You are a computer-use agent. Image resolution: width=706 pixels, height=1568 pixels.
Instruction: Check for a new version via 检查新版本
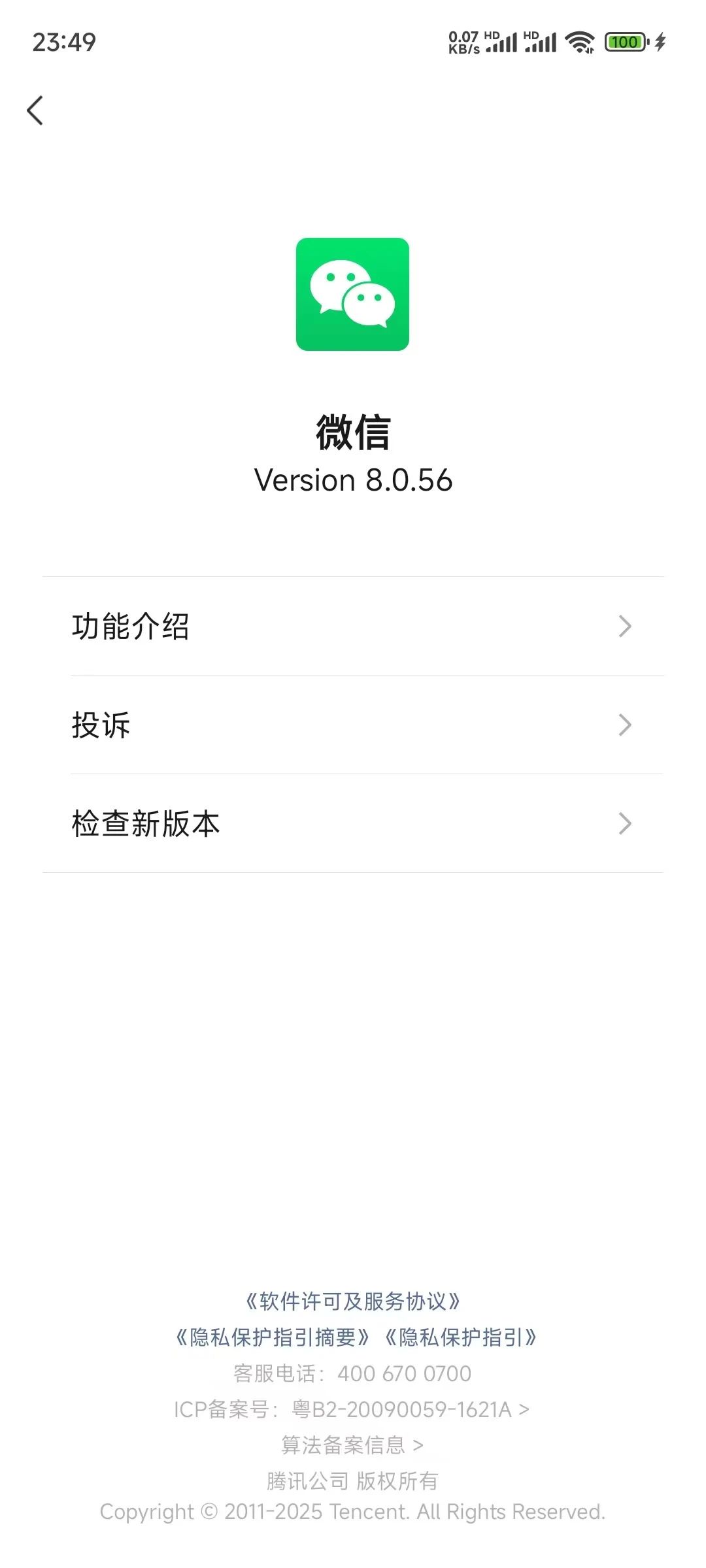353,823
